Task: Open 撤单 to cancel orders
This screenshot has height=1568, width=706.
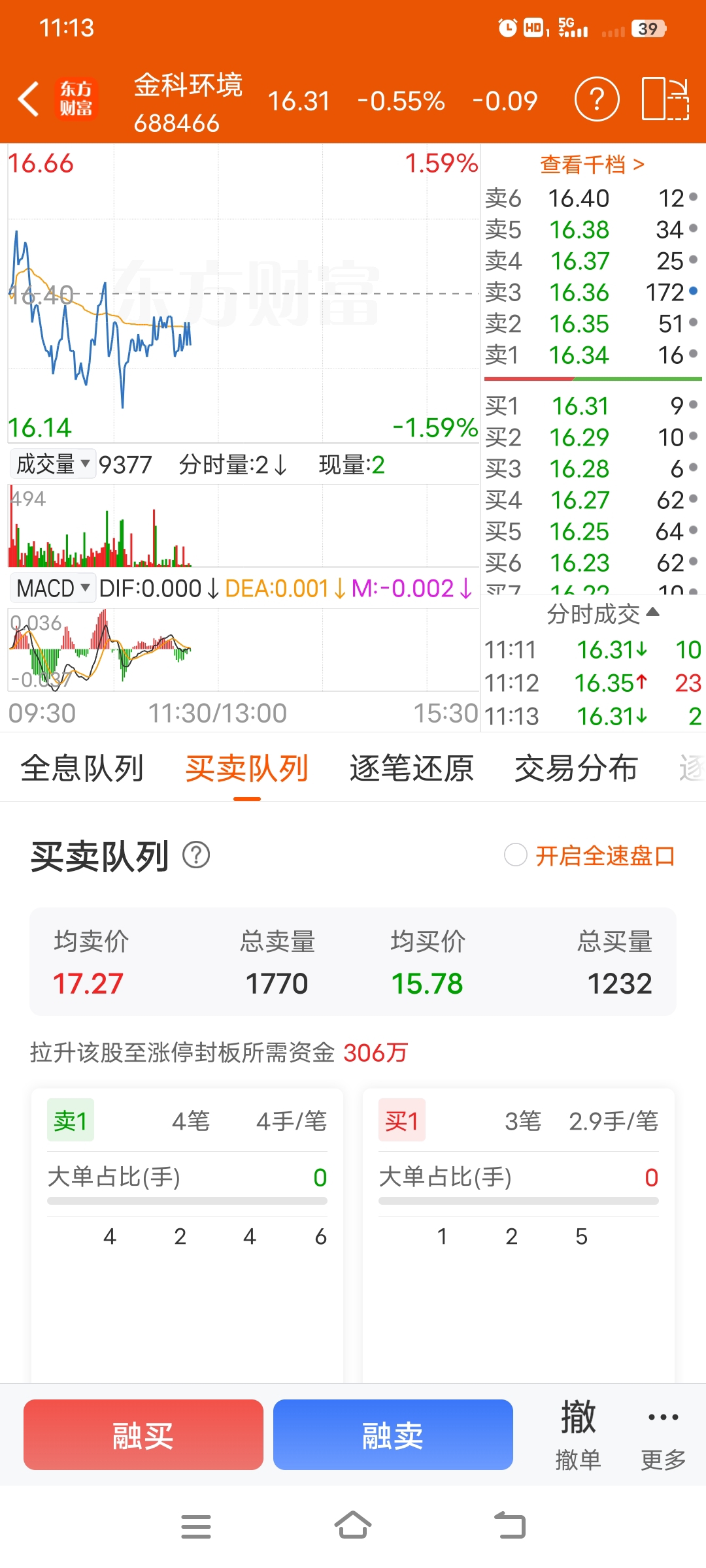Action: pos(578,1435)
